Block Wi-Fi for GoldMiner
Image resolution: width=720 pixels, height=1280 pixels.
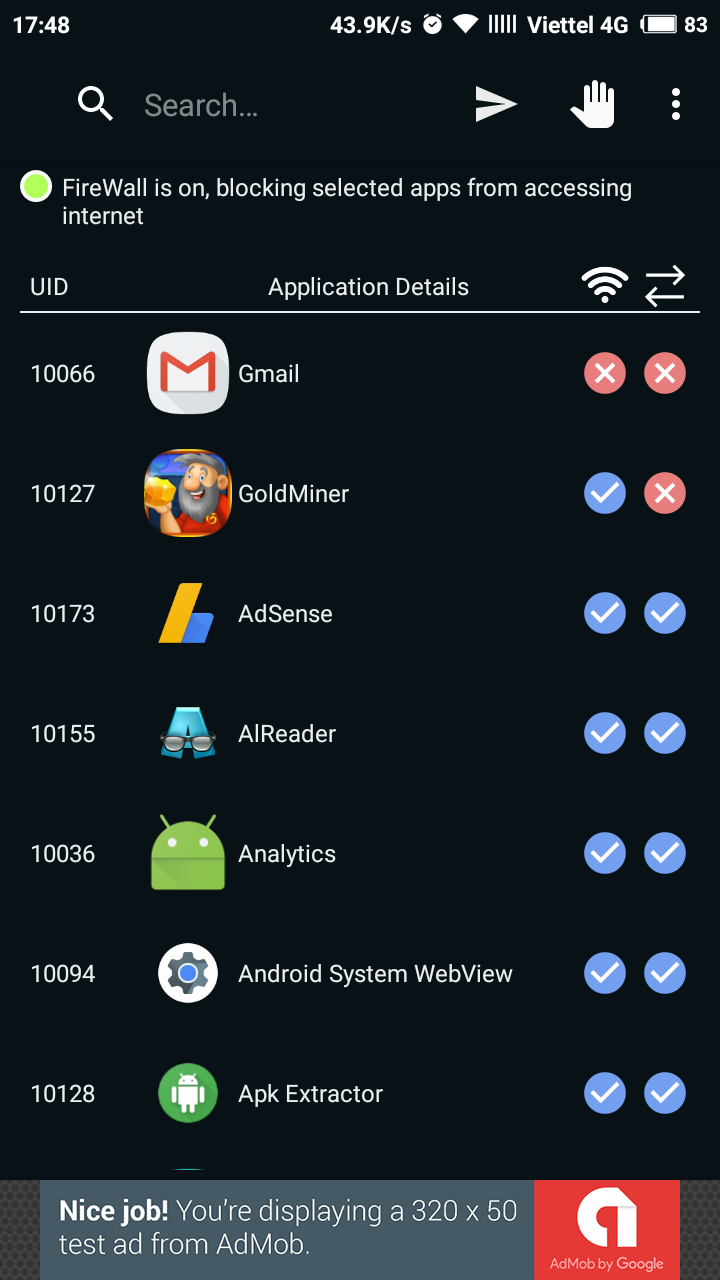[605, 494]
